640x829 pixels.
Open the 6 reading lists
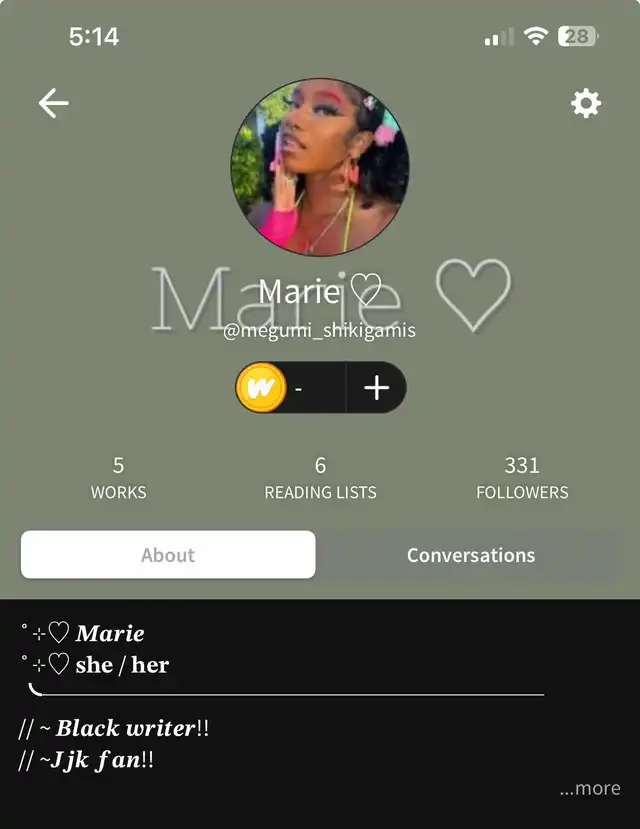(x=320, y=477)
